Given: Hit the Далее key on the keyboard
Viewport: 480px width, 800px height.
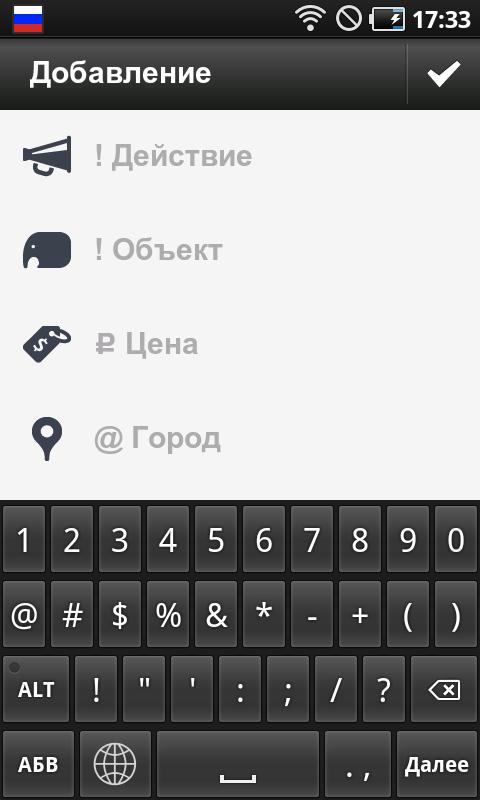Looking at the screenshot, I should [437, 765].
